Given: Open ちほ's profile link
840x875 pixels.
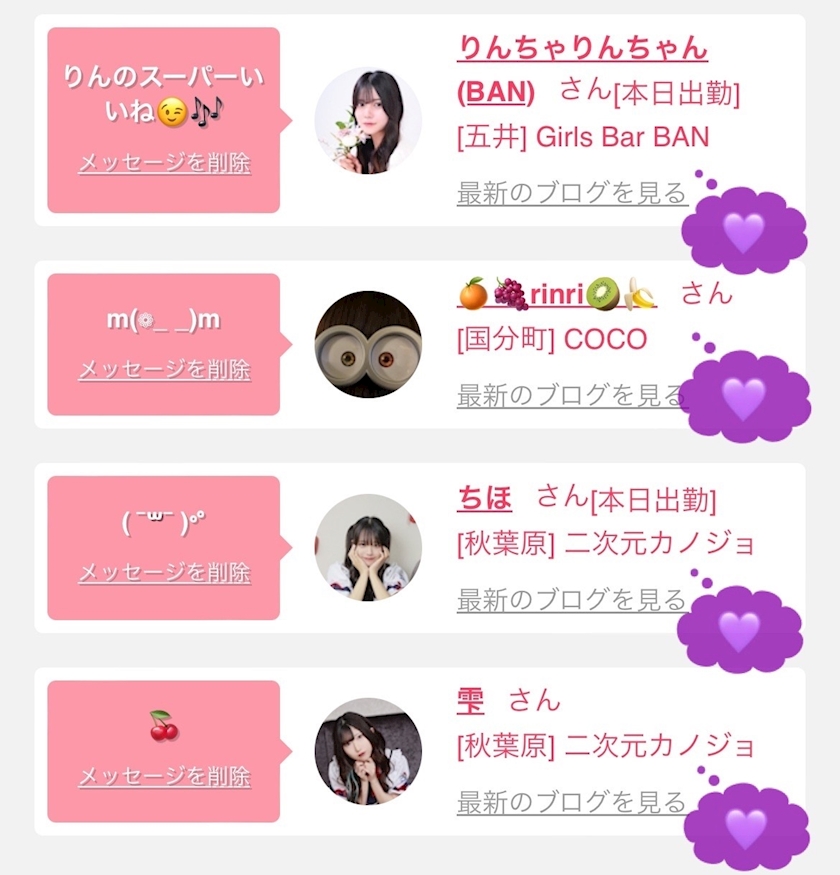Looking at the screenshot, I should pos(485,497).
